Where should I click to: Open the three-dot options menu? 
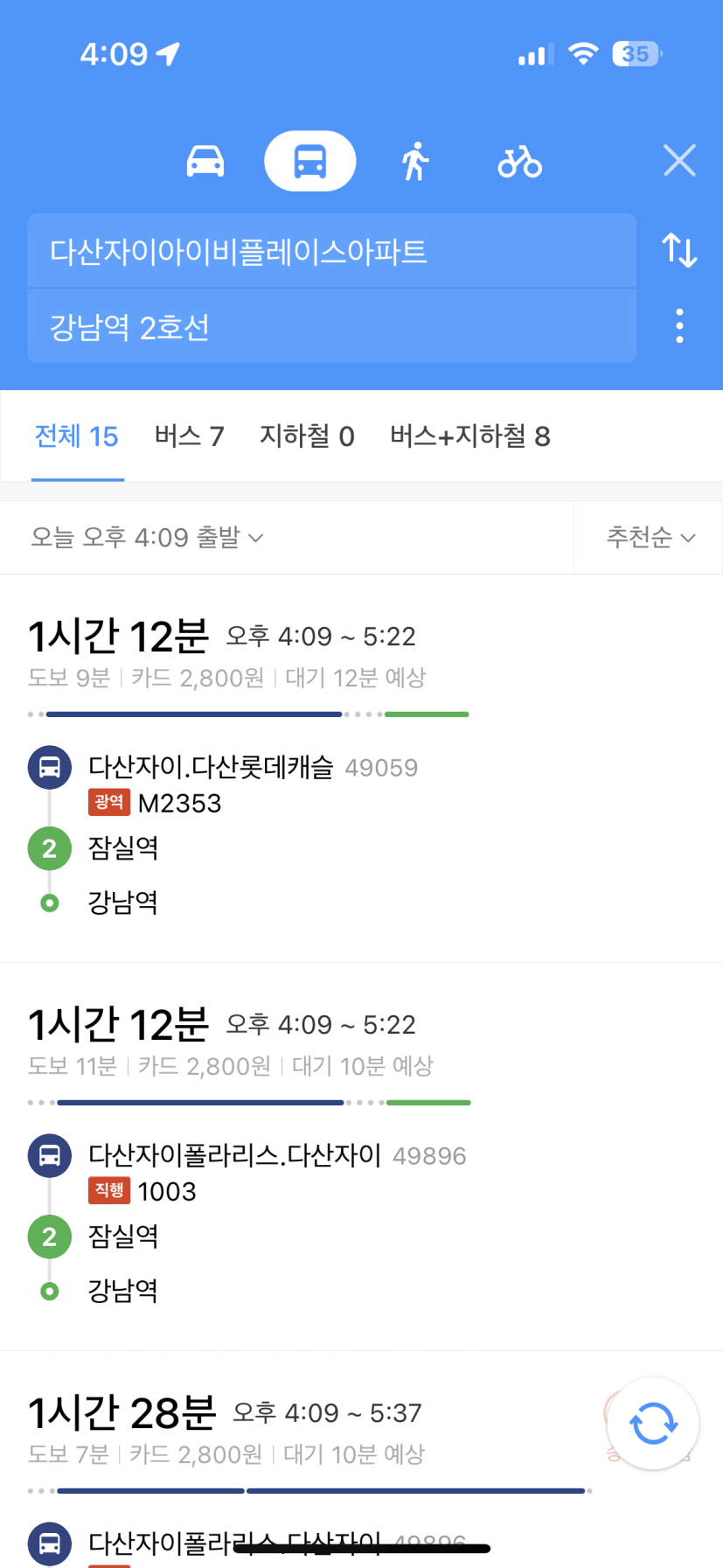[679, 325]
